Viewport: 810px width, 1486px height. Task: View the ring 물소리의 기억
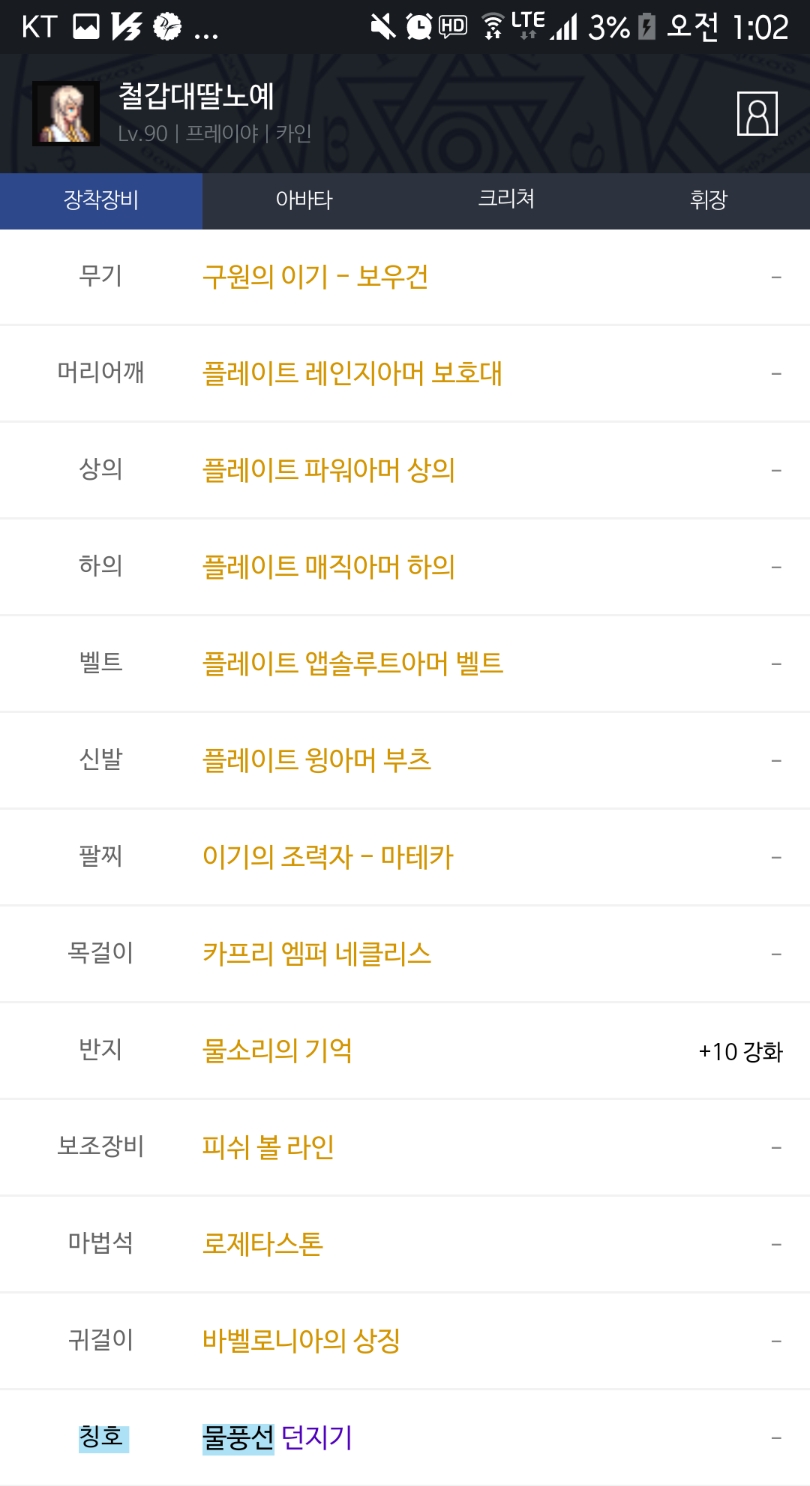pos(277,1050)
